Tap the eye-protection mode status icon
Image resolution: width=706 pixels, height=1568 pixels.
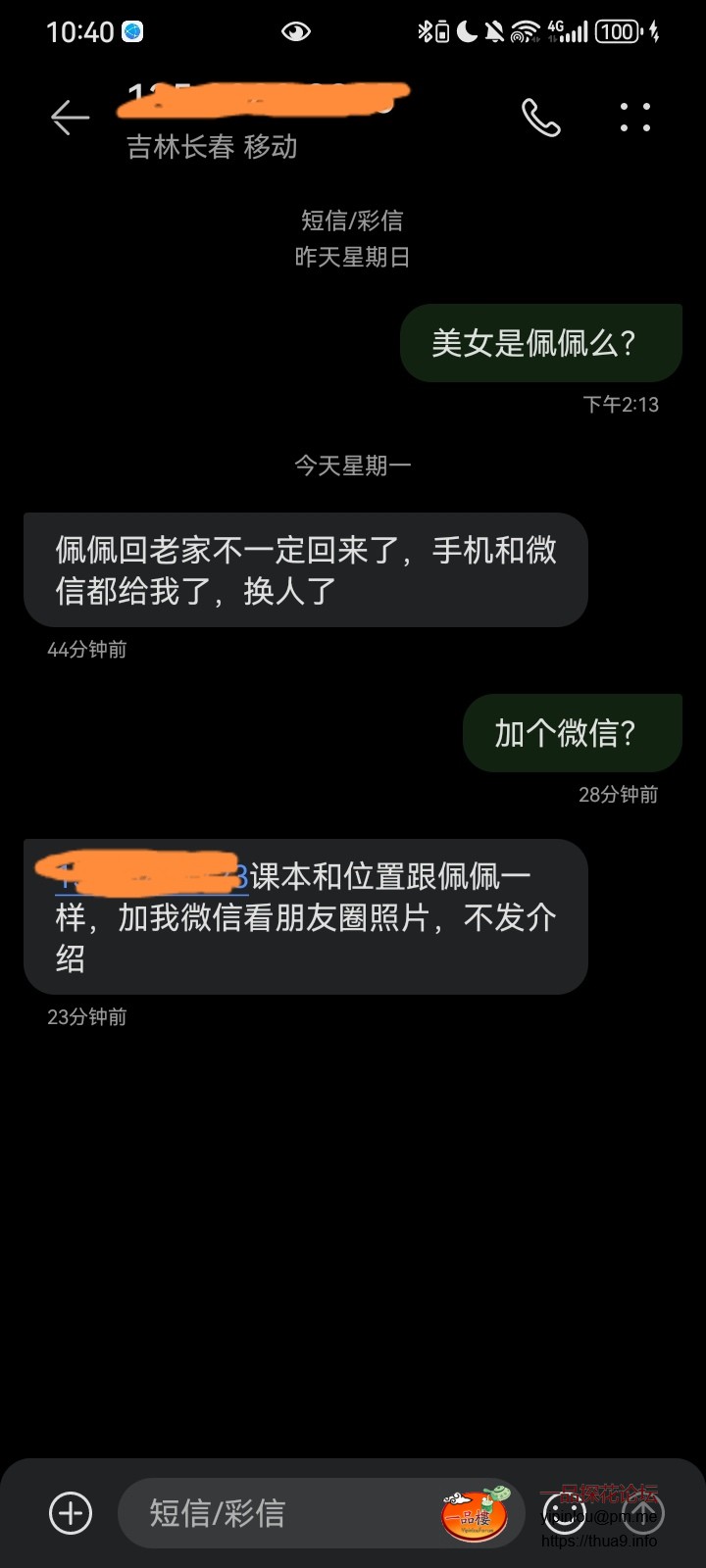click(x=296, y=30)
